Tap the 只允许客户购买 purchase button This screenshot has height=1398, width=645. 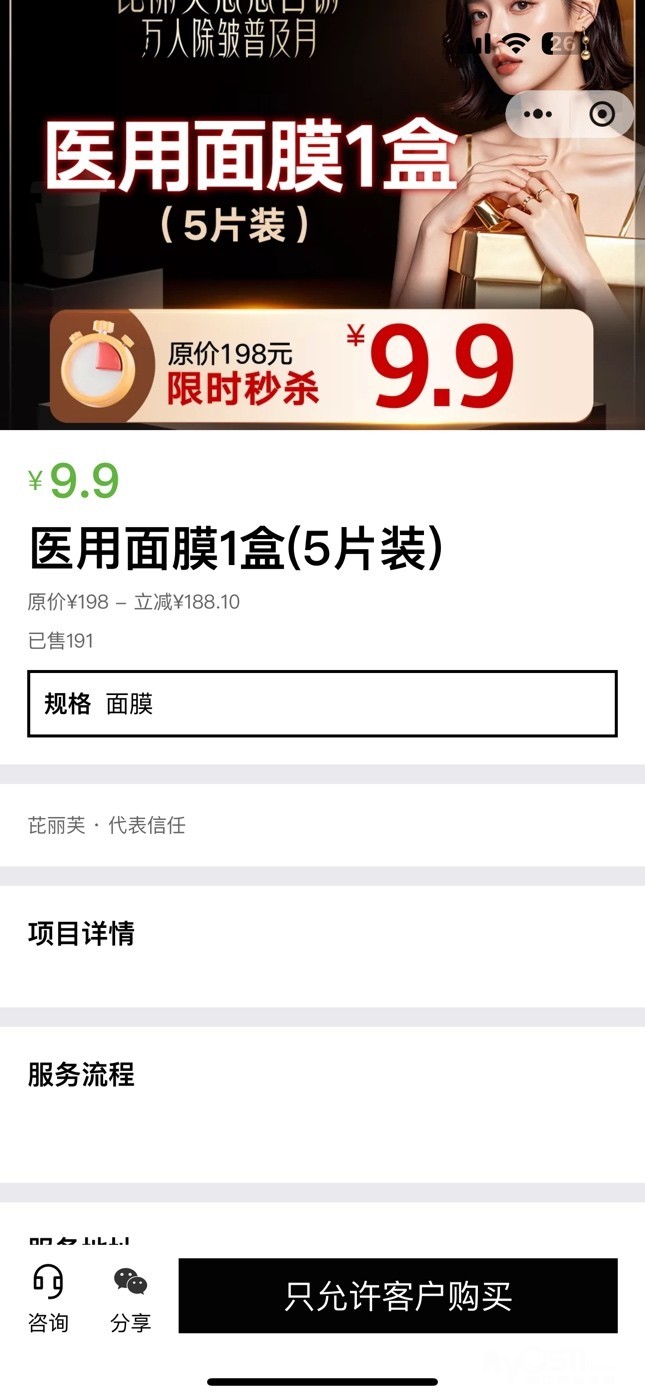(x=398, y=1296)
